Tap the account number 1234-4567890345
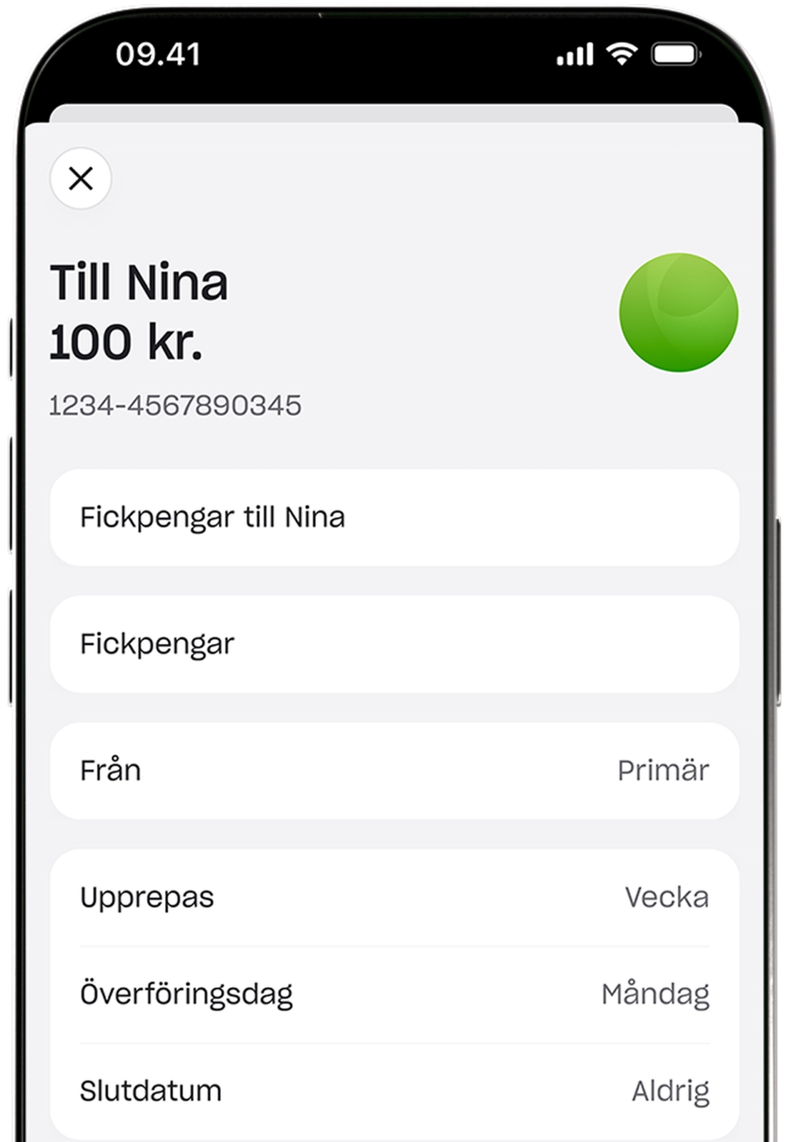Viewport: 800px width, 1142px height. pos(176,404)
